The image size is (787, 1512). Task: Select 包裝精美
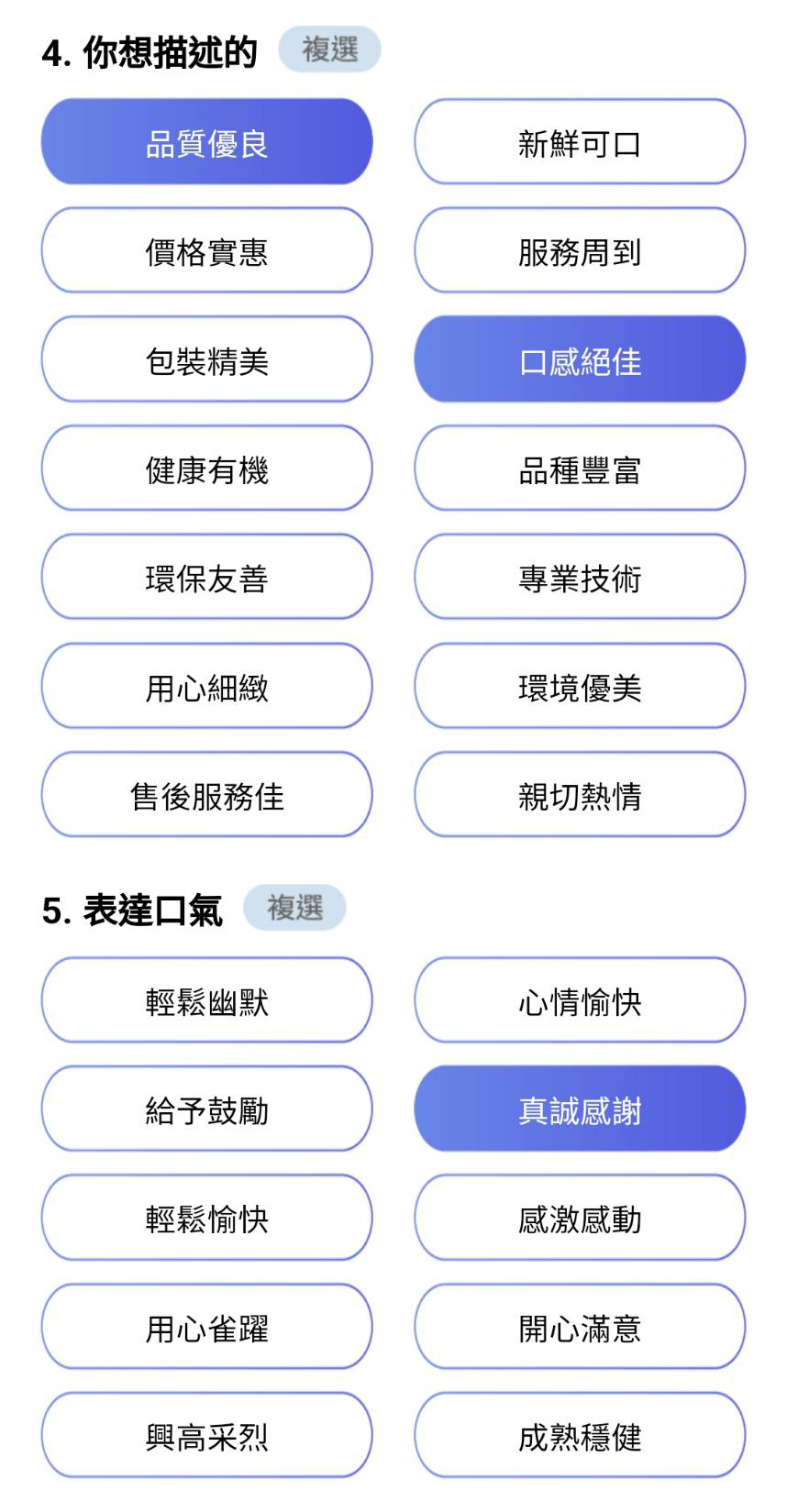(x=206, y=359)
